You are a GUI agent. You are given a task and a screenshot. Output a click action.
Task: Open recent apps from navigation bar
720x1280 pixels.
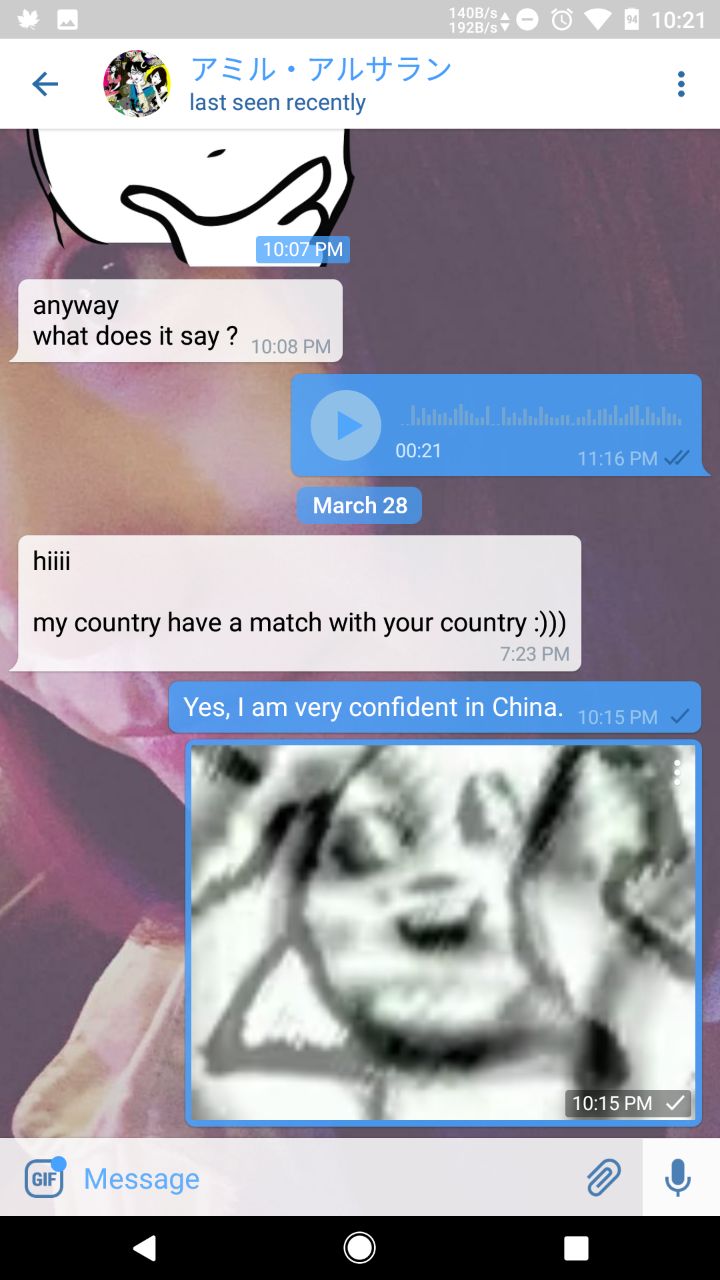tap(576, 1247)
